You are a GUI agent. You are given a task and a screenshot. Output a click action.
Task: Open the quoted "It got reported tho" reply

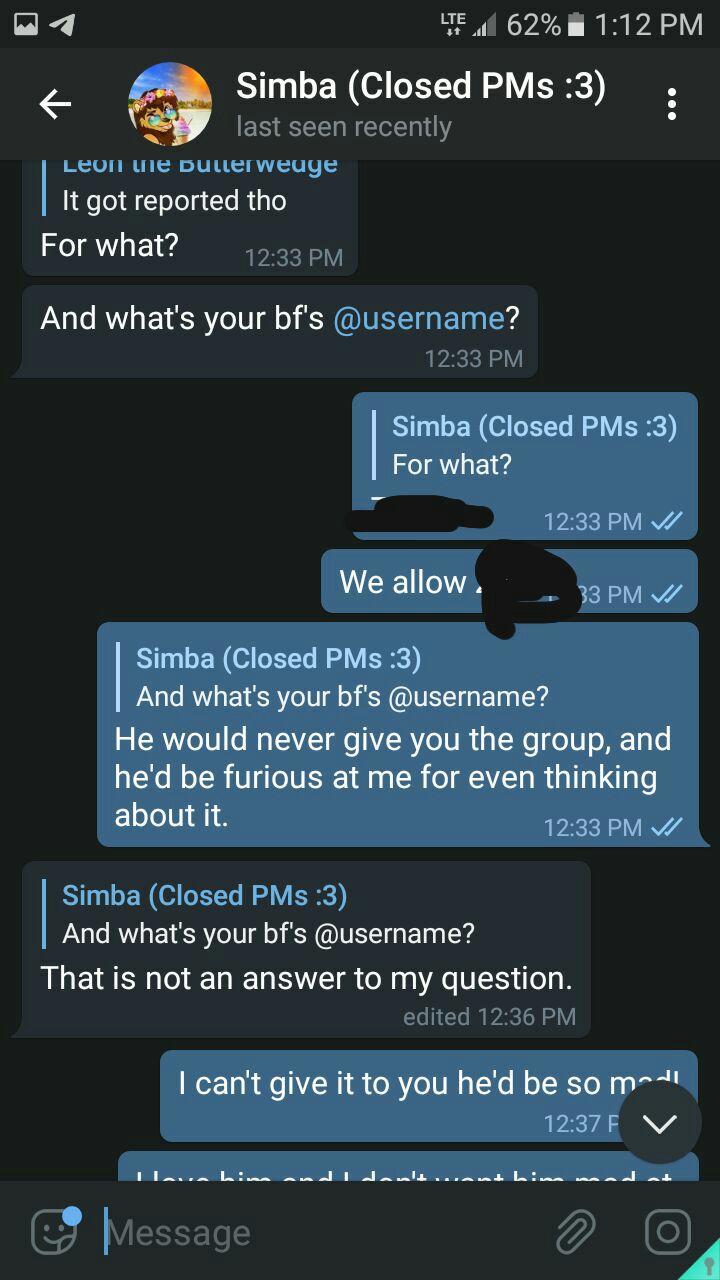pos(192,184)
